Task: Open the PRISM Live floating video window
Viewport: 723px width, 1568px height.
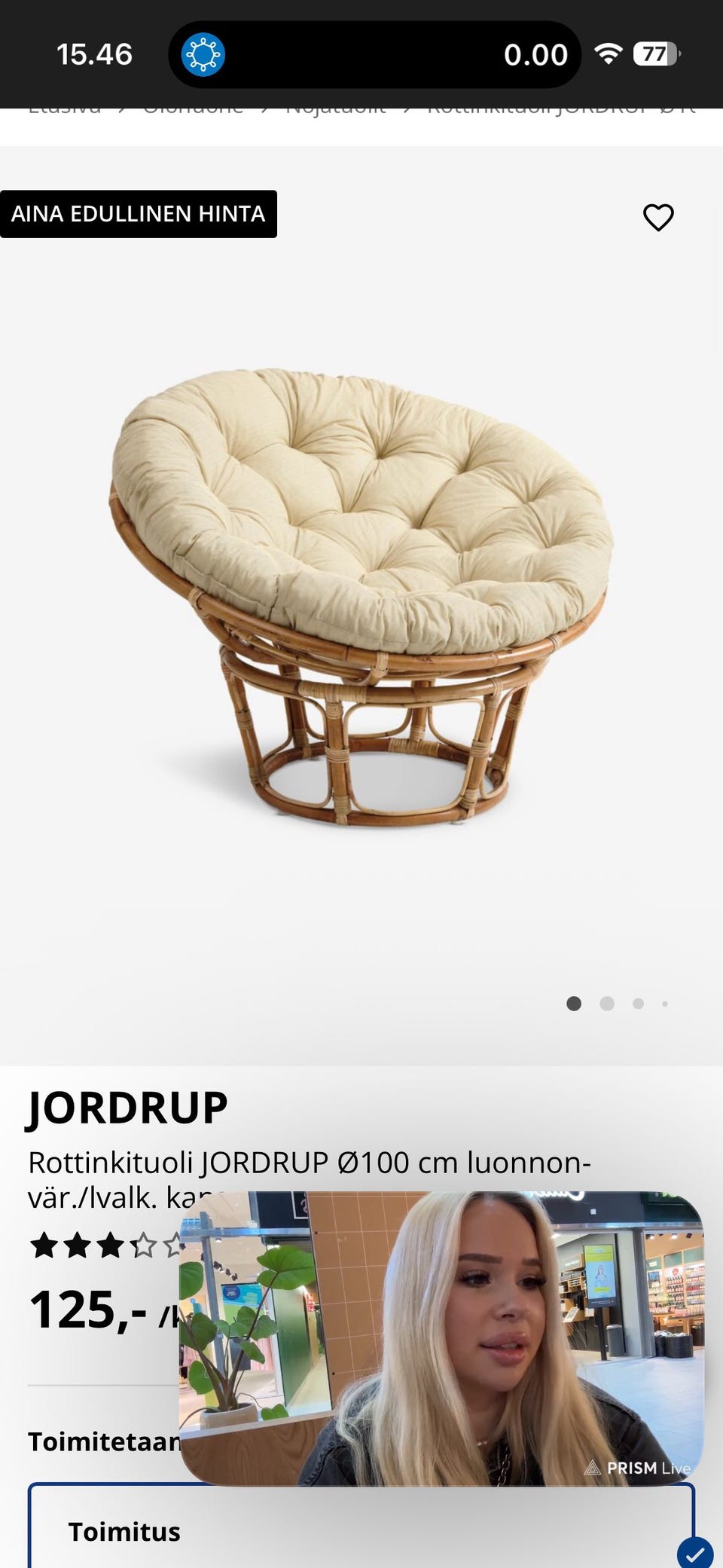Action: (441, 1338)
